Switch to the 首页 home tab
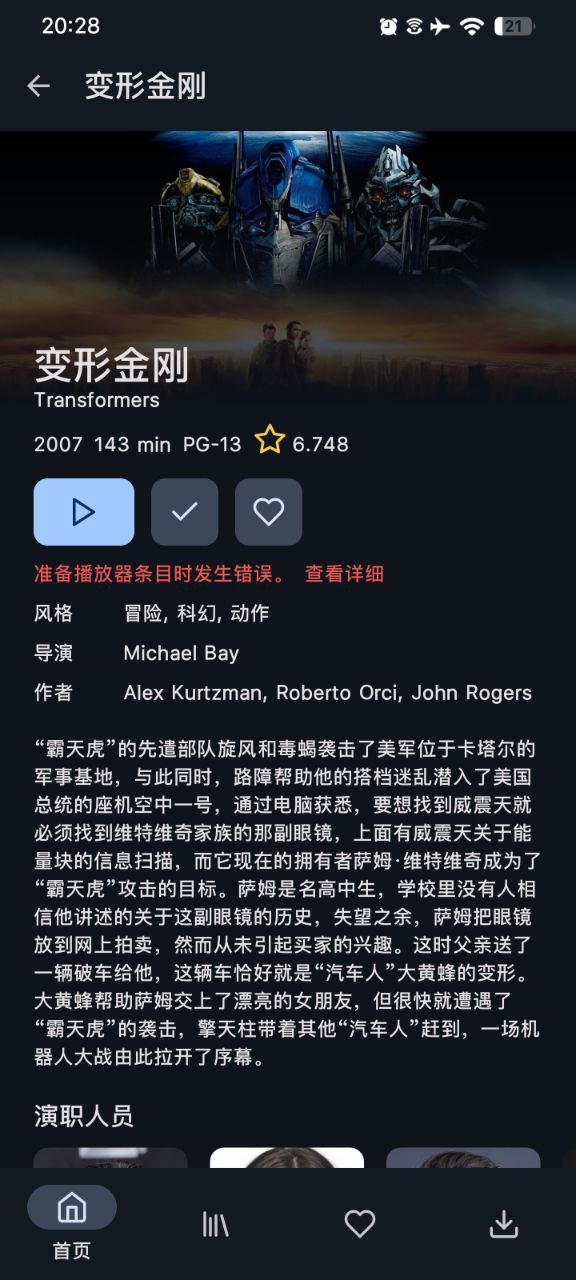The width and height of the screenshot is (576, 1280). tap(72, 1223)
